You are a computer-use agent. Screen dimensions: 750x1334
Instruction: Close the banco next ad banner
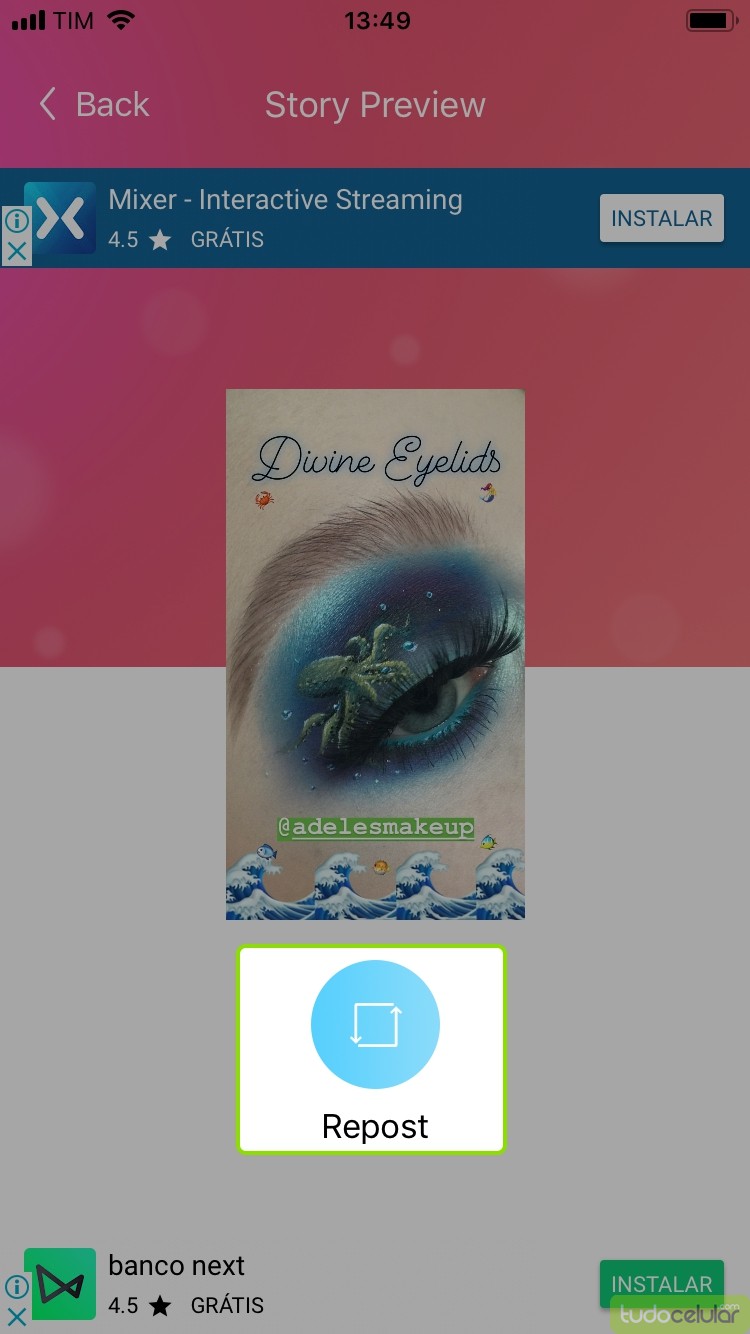[x=16, y=1317]
